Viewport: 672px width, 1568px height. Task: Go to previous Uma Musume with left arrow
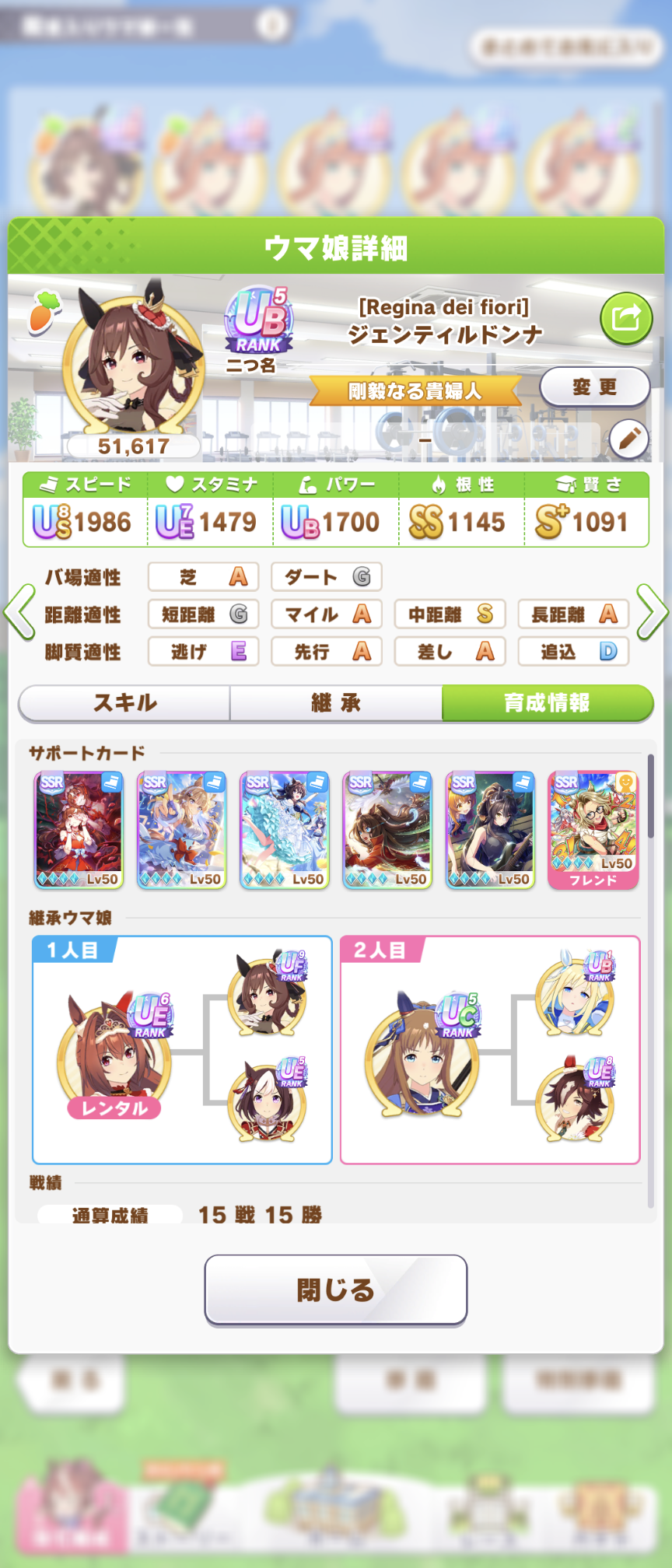(x=19, y=612)
